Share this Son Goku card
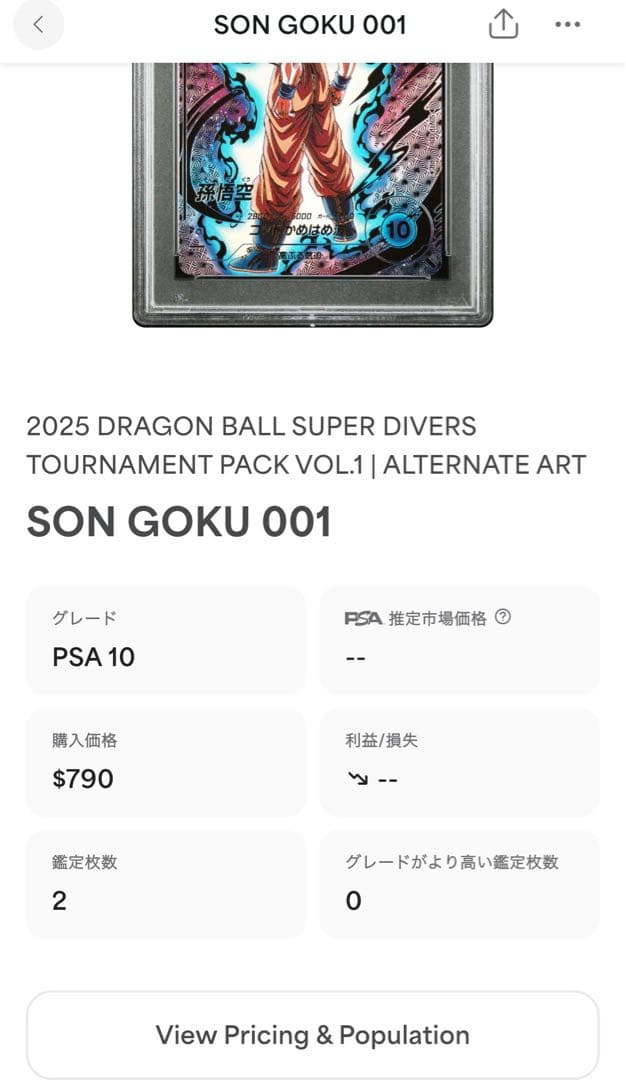This screenshot has width=626, height=1080. point(503,25)
